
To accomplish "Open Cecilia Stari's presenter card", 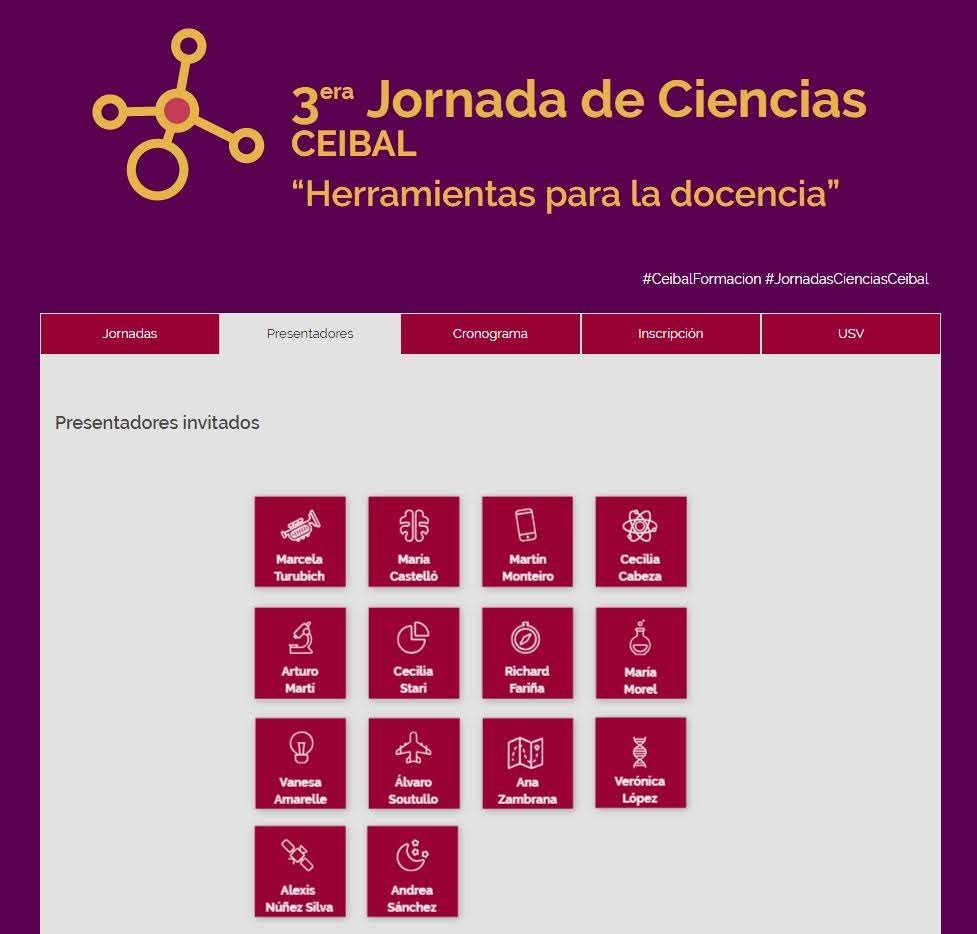I will point(414,653).
